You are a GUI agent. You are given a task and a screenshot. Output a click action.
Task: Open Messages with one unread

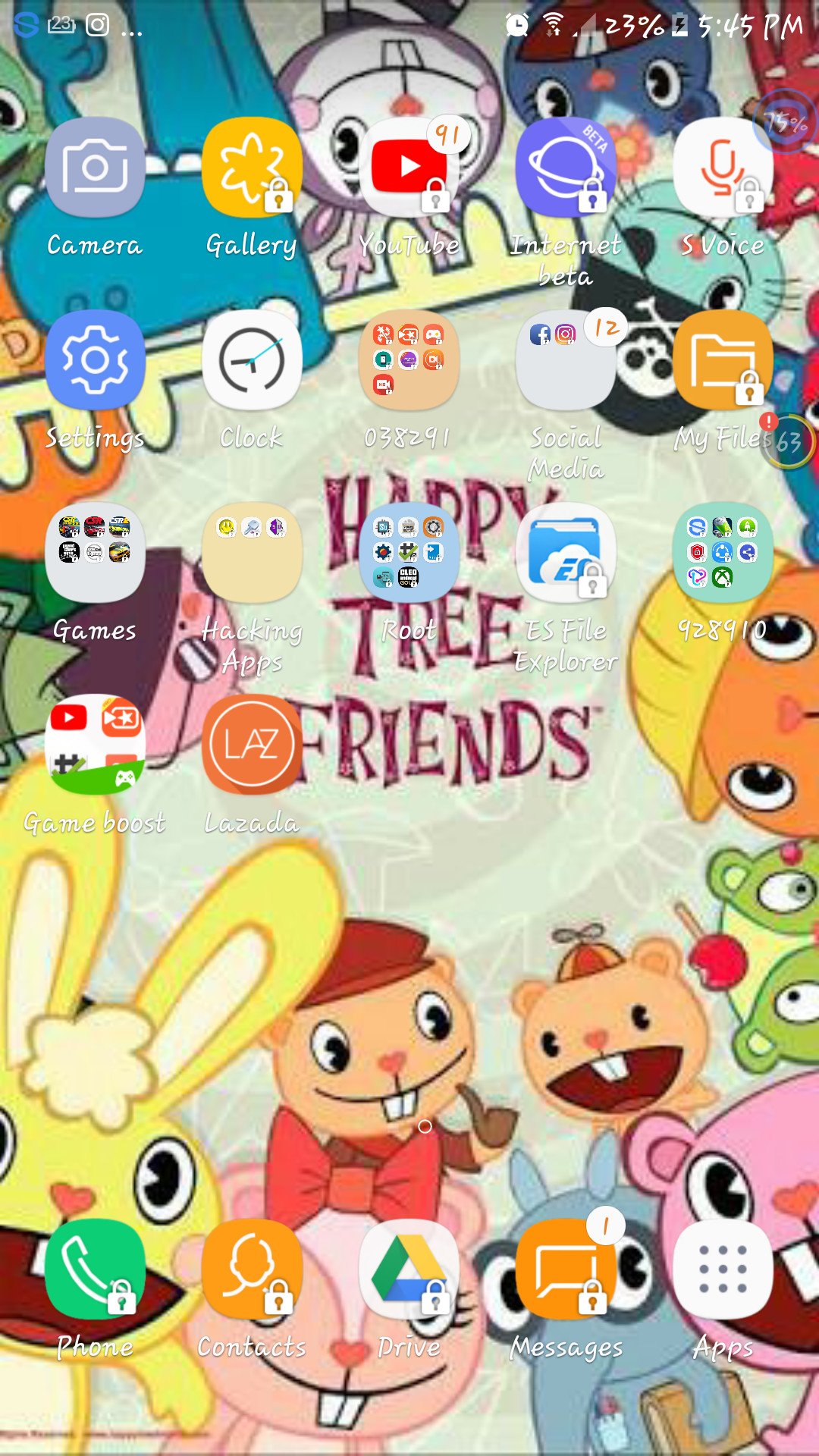point(566,1269)
